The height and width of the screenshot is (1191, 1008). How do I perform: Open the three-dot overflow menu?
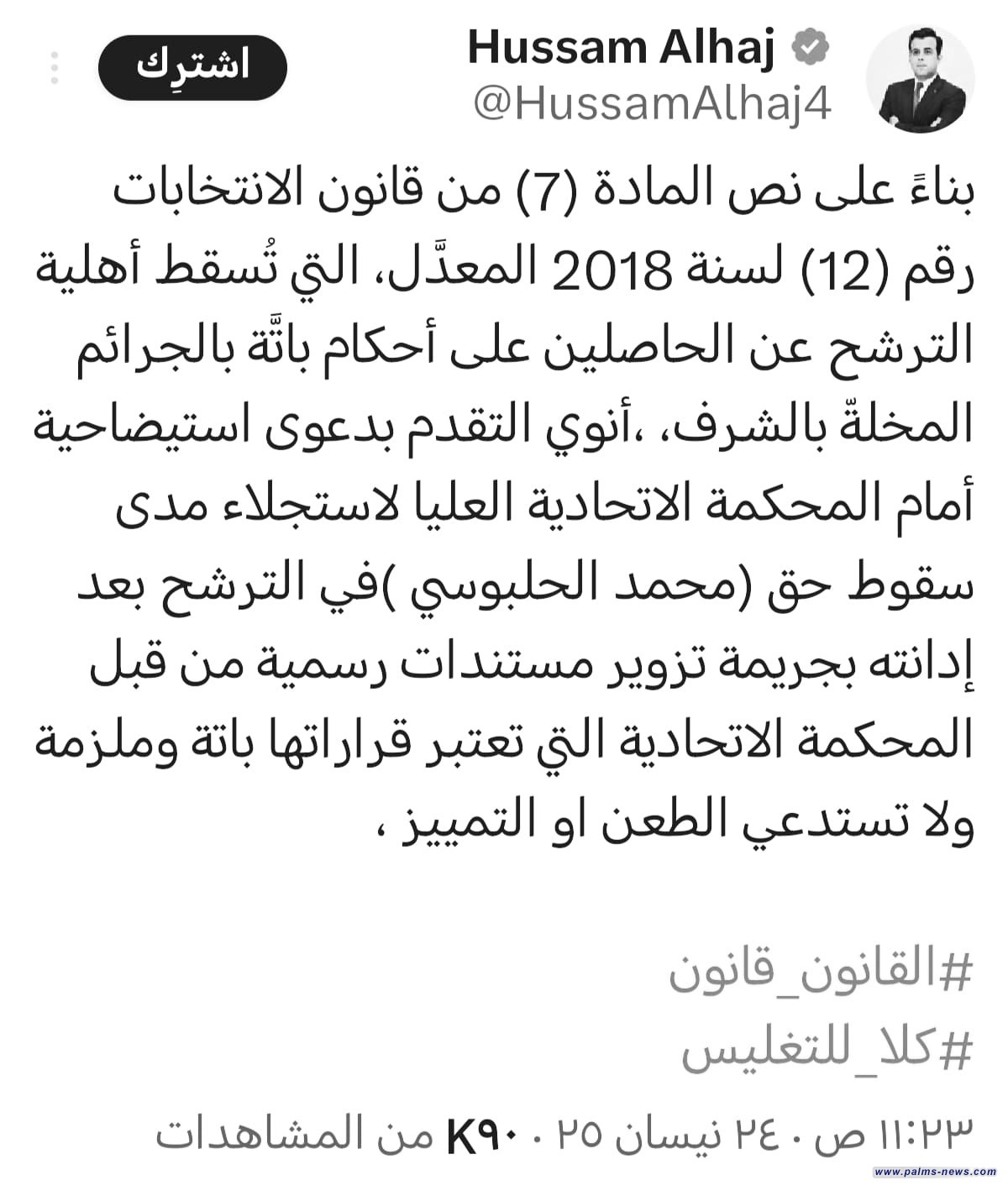(54, 68)
